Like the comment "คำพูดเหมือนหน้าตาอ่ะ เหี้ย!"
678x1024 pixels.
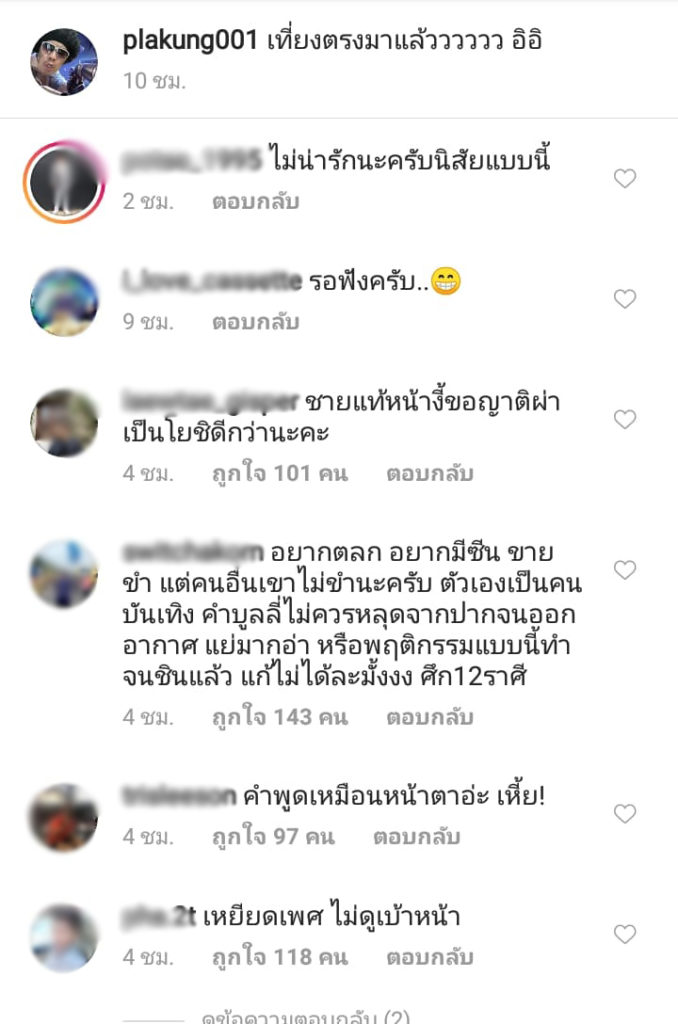point(624,814)
